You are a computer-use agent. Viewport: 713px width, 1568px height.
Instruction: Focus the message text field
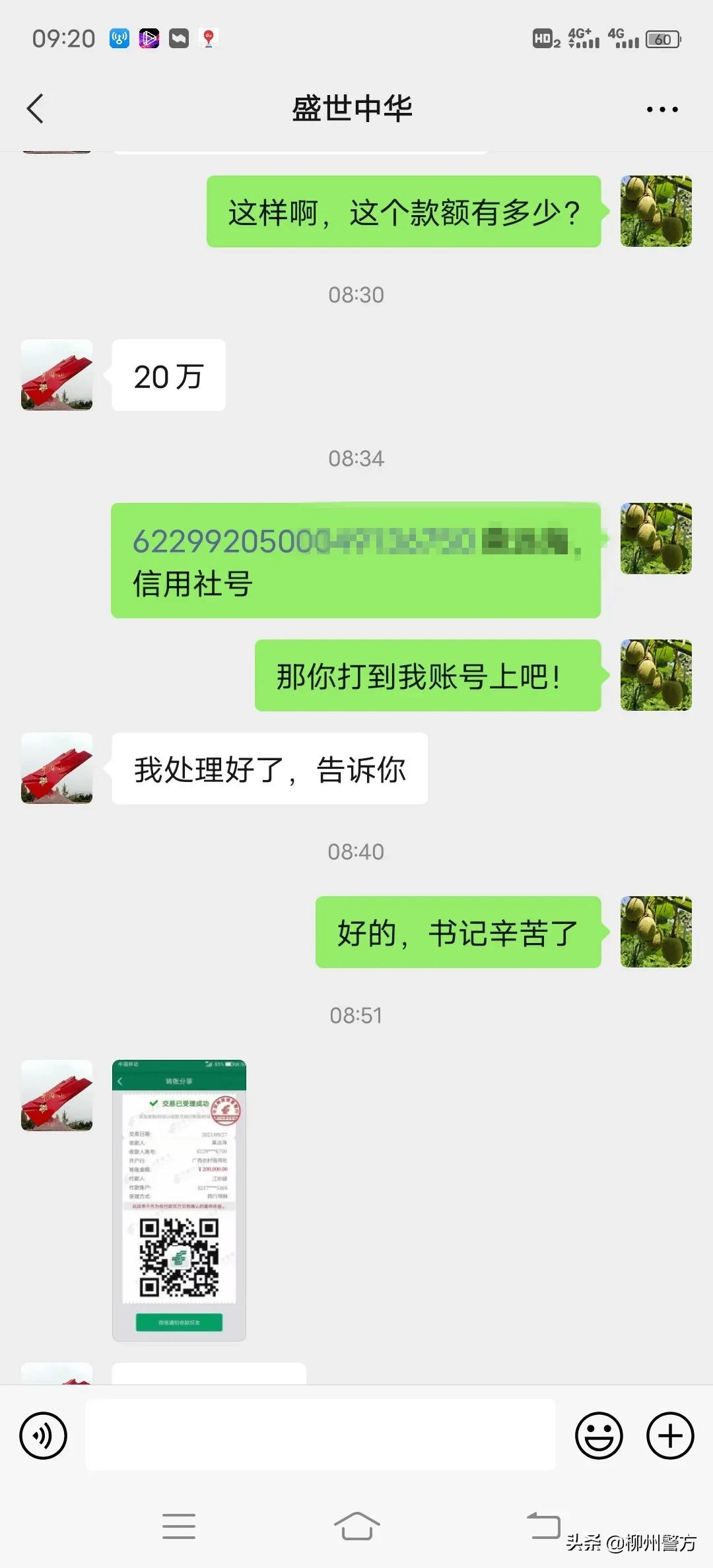(320, 1435)
